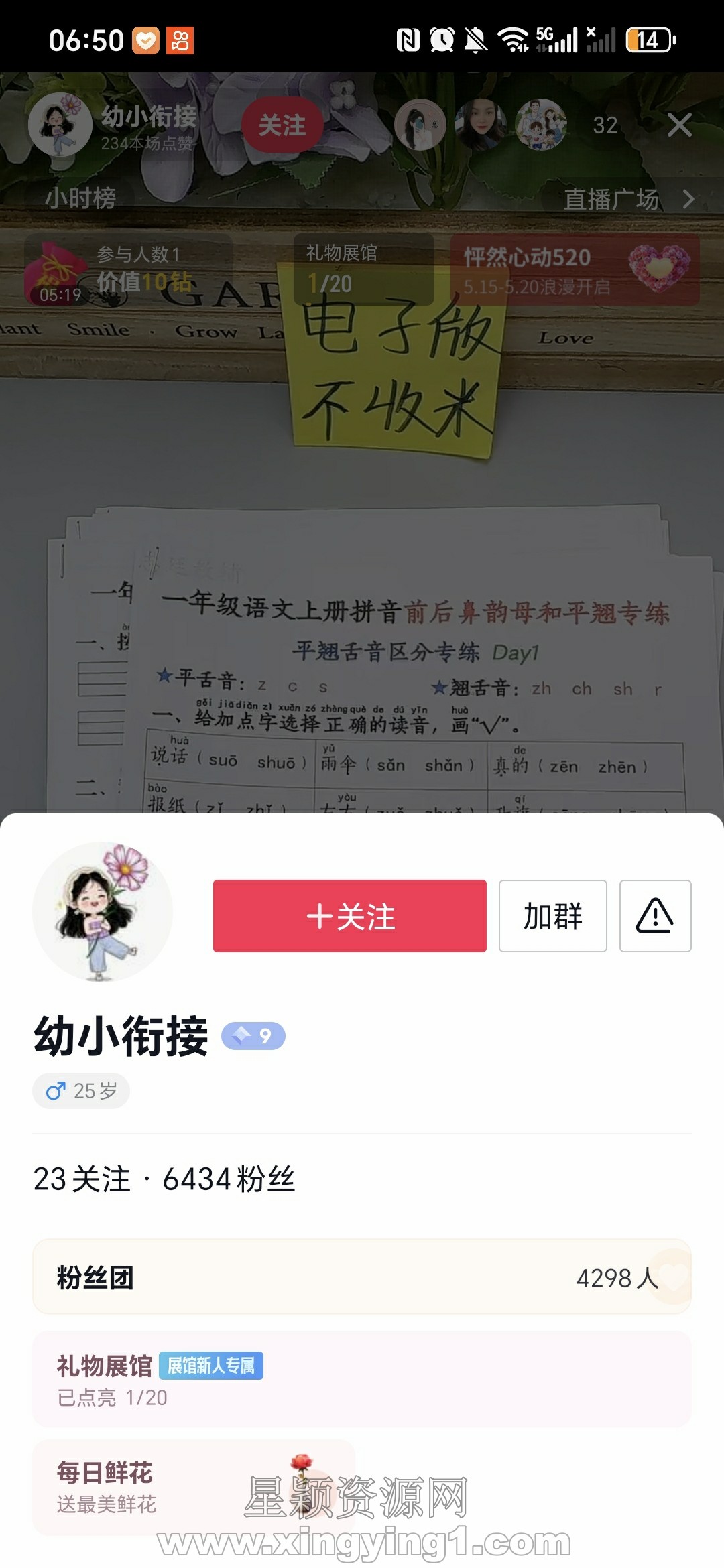
Task: Open the 礼物展馆 card showing 已点亮 1/20
Action: [x=361, y=1380]
